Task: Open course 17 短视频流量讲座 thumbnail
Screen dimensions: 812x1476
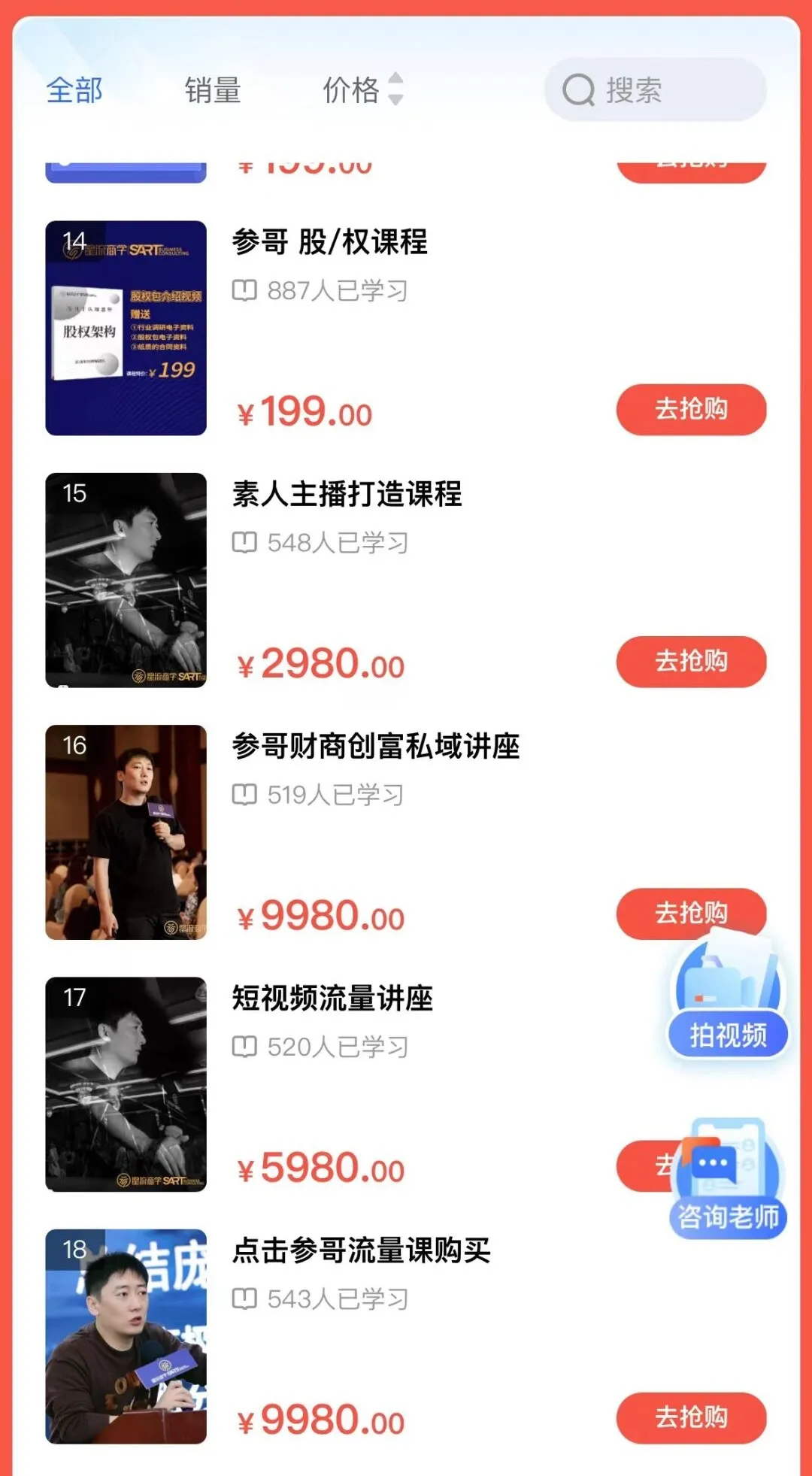Action: click(126, 1084)
